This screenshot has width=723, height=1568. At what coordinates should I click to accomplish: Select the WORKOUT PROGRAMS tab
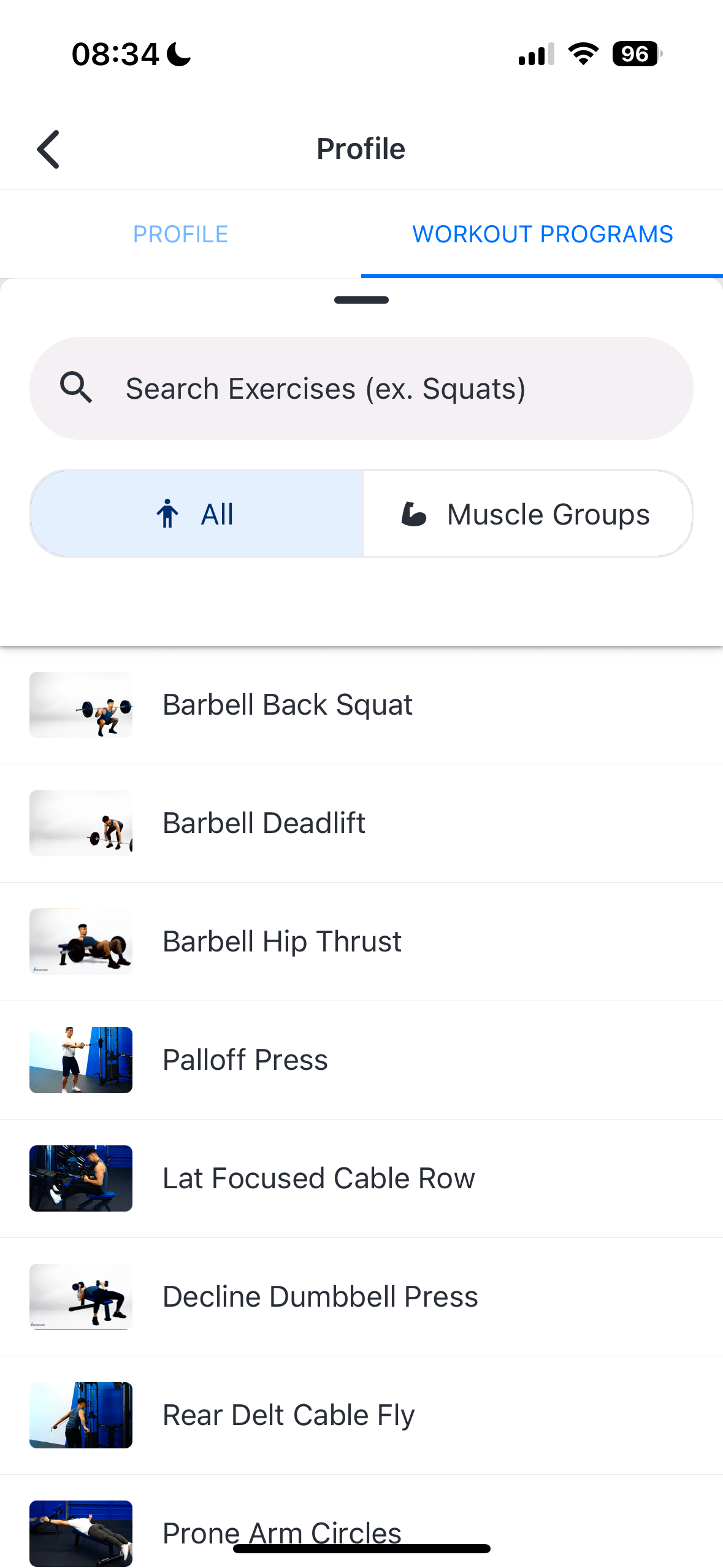[x=542, y=234]
